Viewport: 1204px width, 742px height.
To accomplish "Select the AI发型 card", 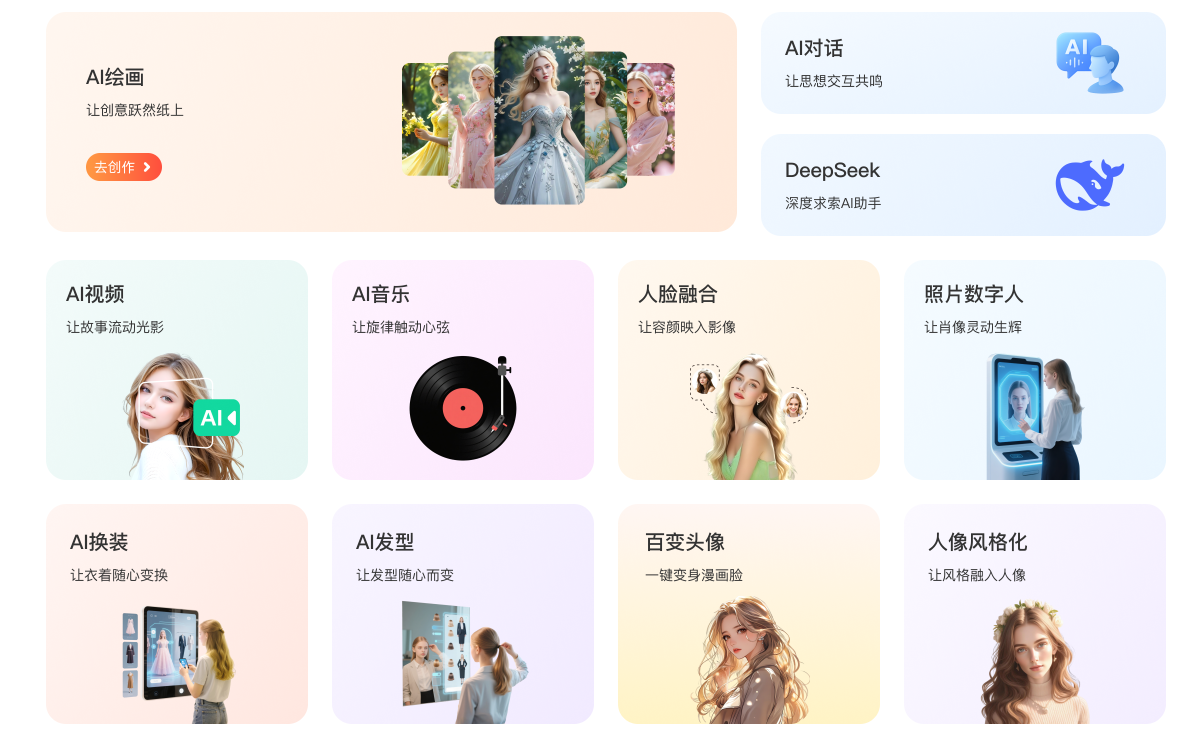I will [463, 614].
